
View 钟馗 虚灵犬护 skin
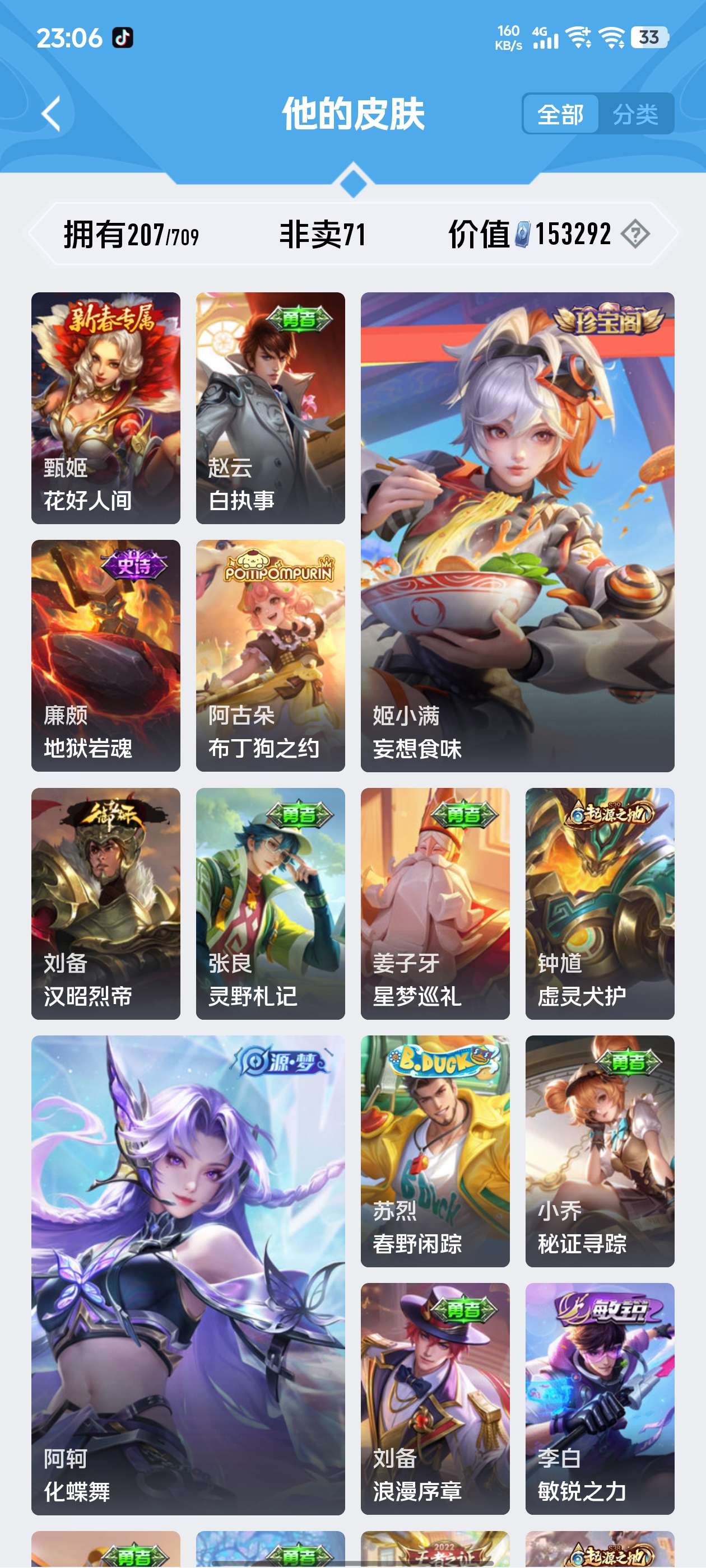click(x=600, y=903)
